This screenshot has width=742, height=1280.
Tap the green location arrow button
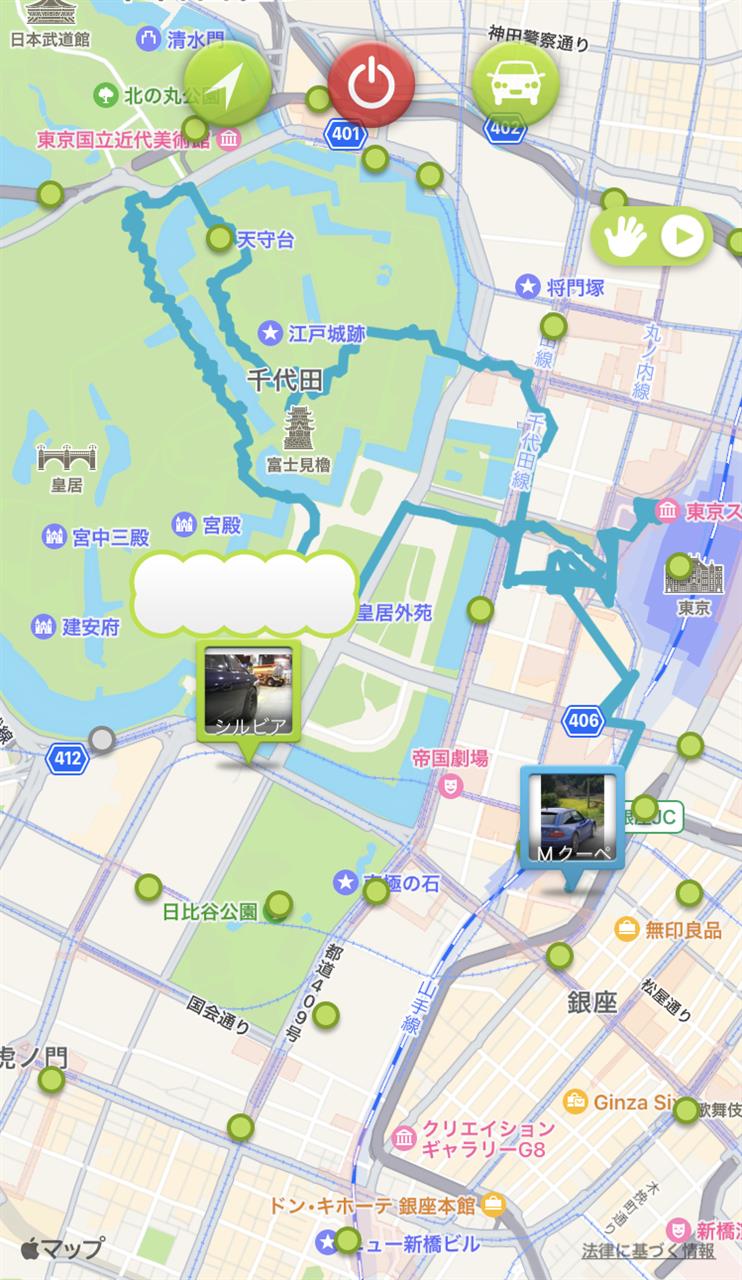(228, 85)
